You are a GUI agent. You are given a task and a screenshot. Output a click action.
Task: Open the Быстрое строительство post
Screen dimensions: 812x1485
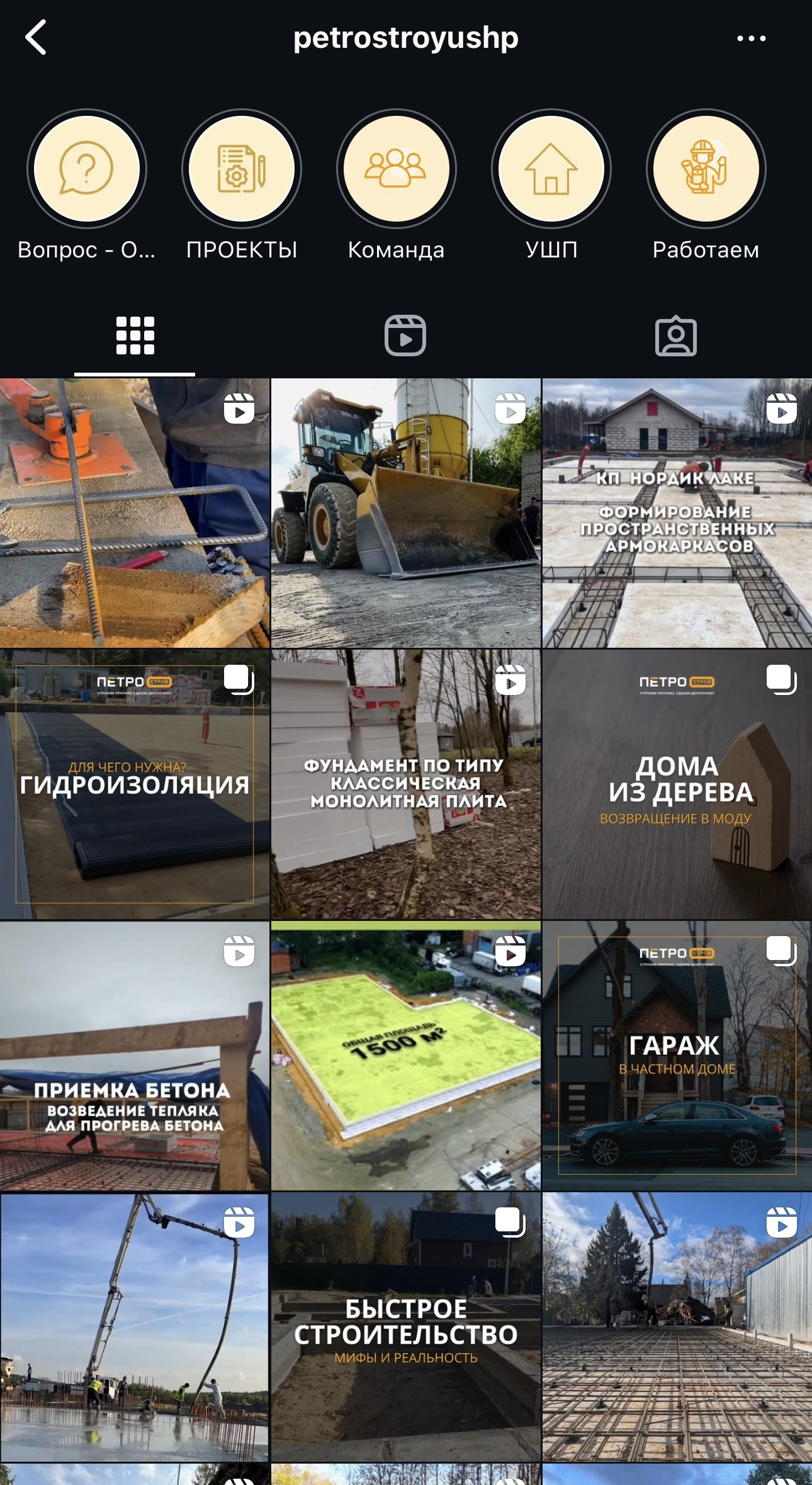(406, 1327)
